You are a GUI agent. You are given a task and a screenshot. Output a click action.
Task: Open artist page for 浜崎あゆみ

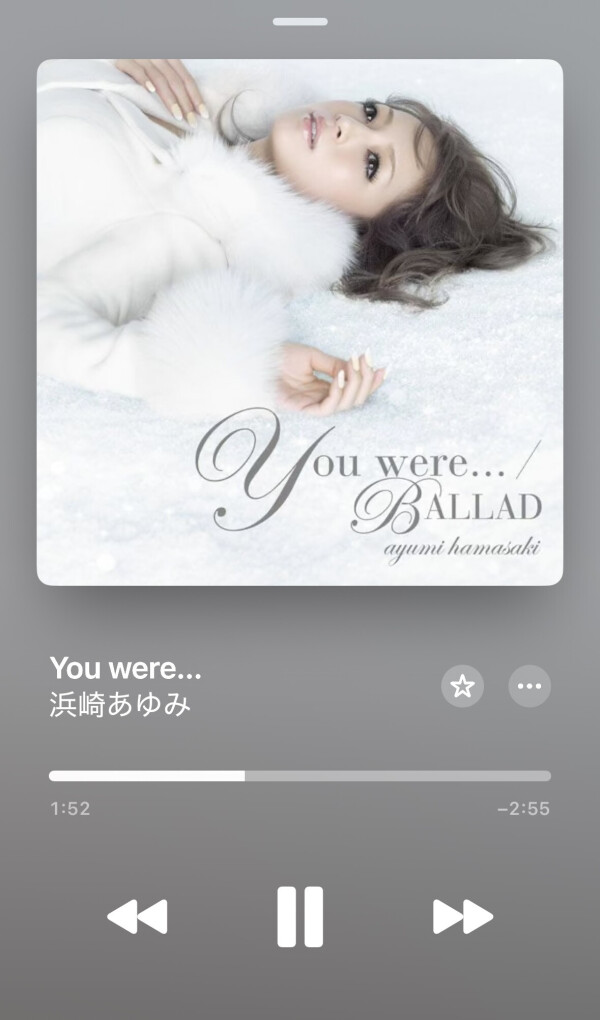click(x=120, y=704)
